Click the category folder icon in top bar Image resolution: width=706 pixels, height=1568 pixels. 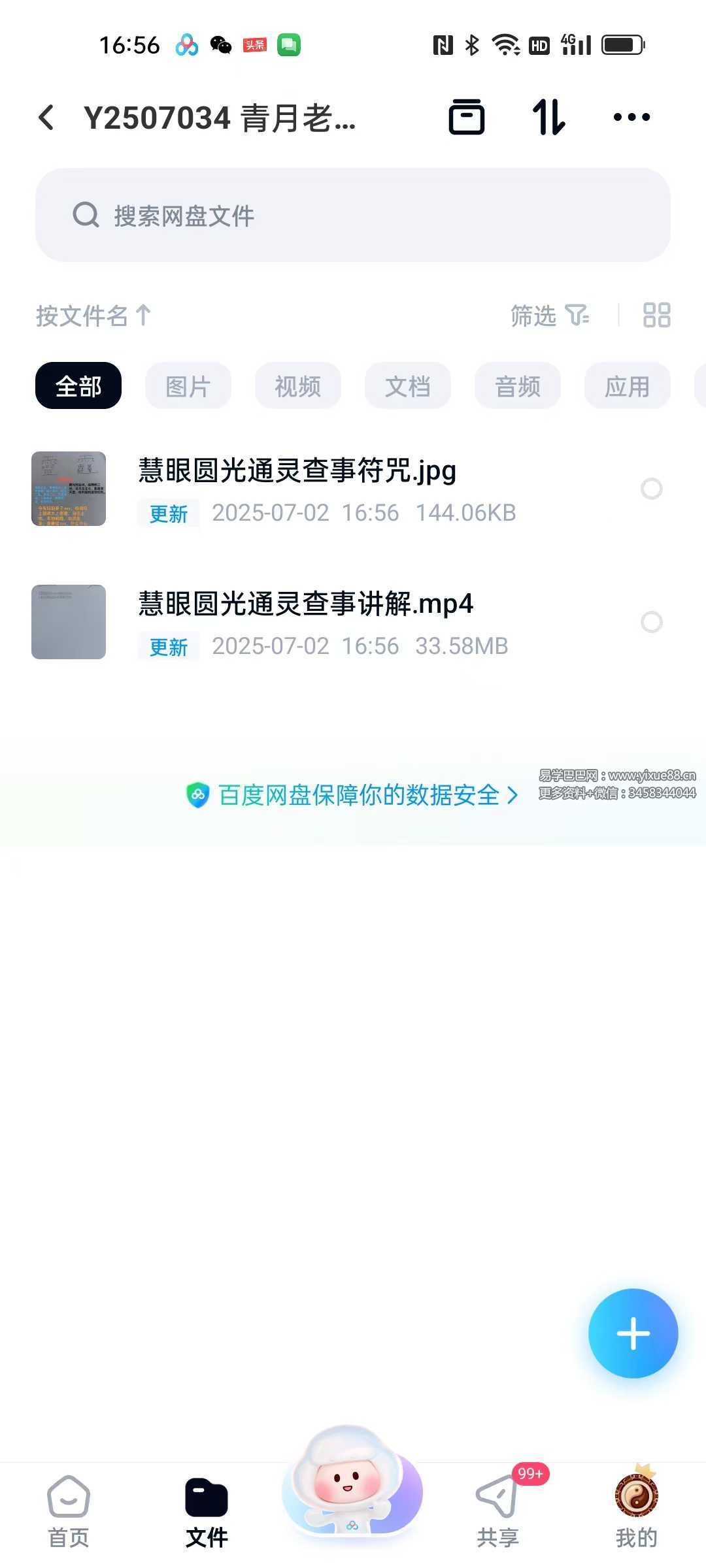(x=467, y=118)
